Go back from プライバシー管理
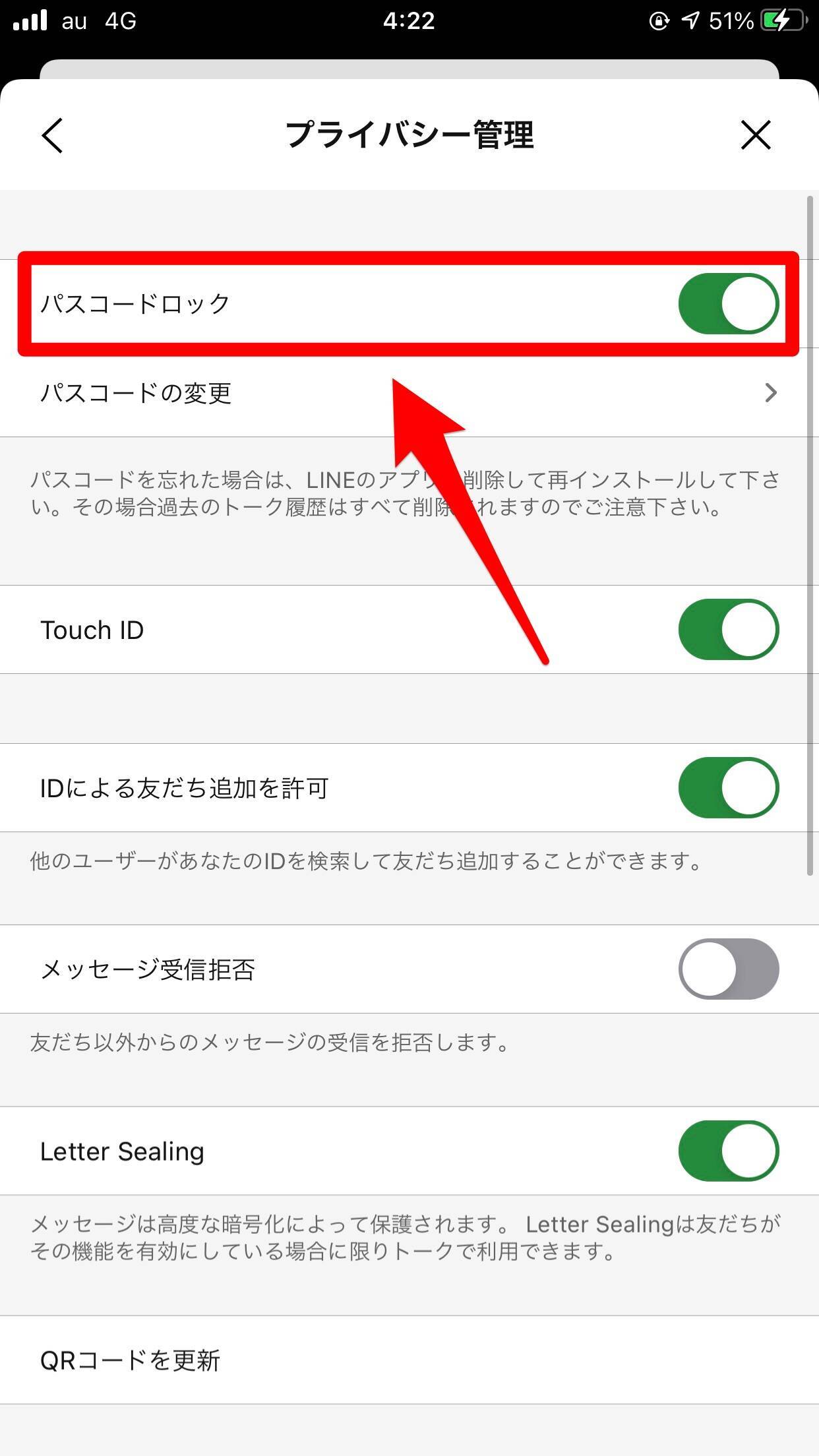 53,136
